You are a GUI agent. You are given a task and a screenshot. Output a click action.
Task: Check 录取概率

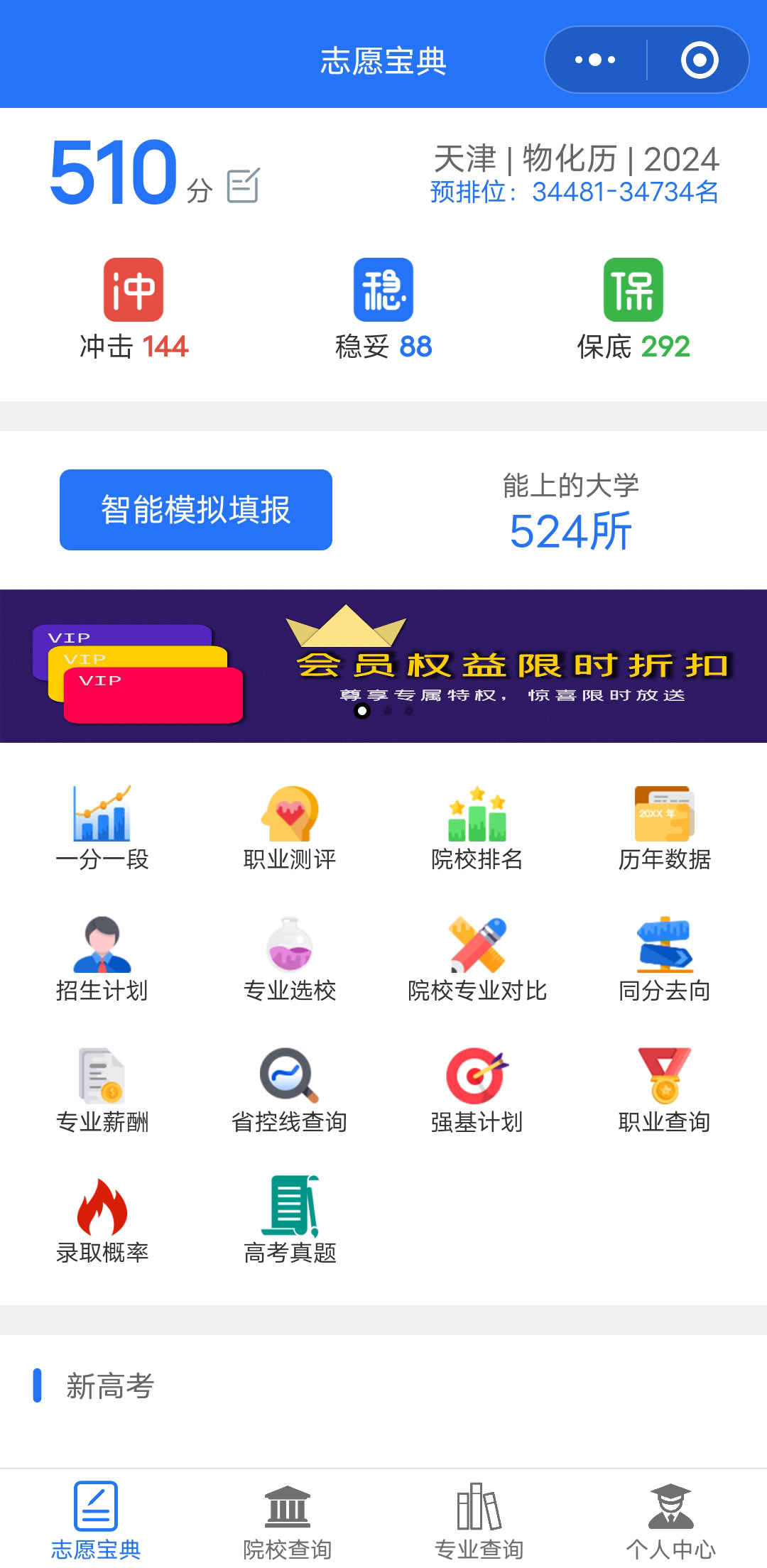point(102,1221)
